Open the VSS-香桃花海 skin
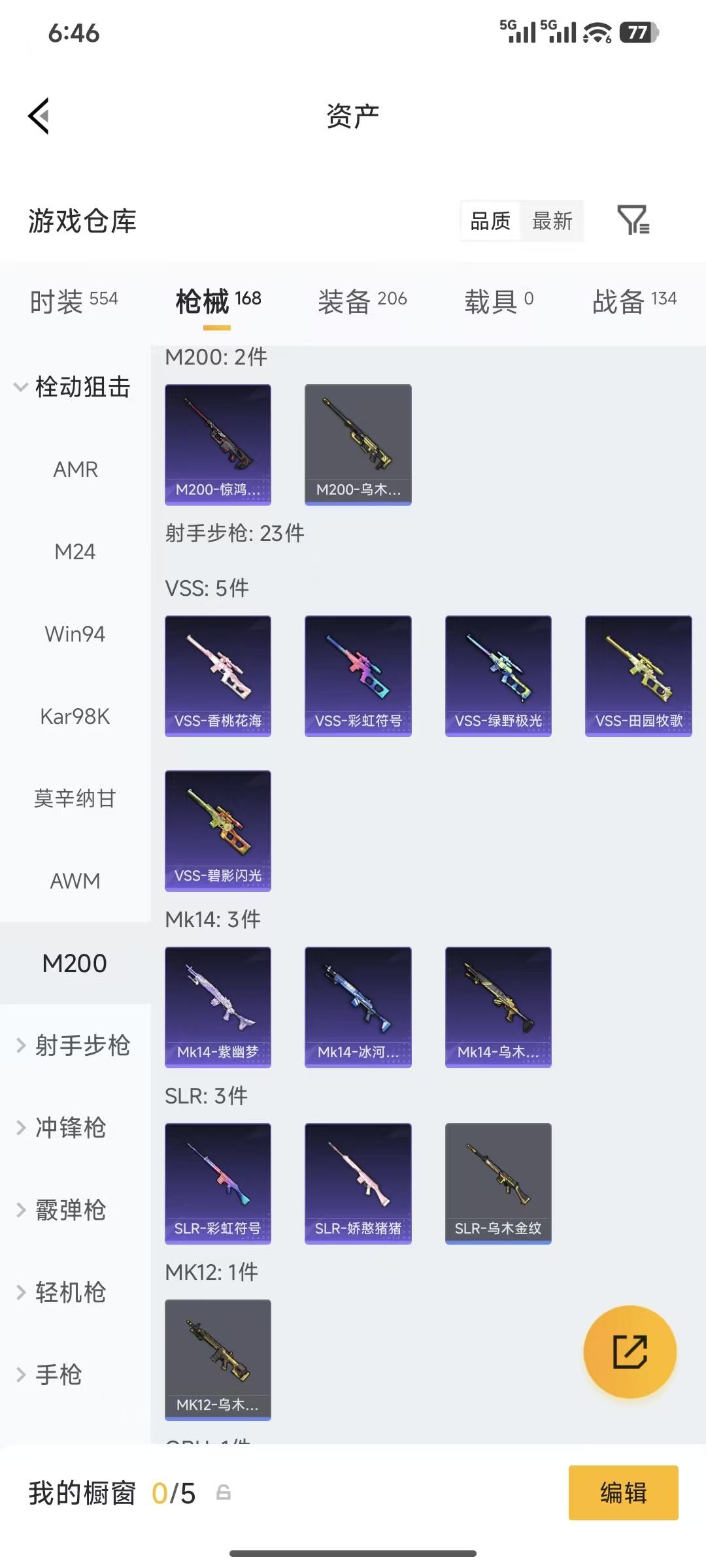706x1568 pixels. 218,676
